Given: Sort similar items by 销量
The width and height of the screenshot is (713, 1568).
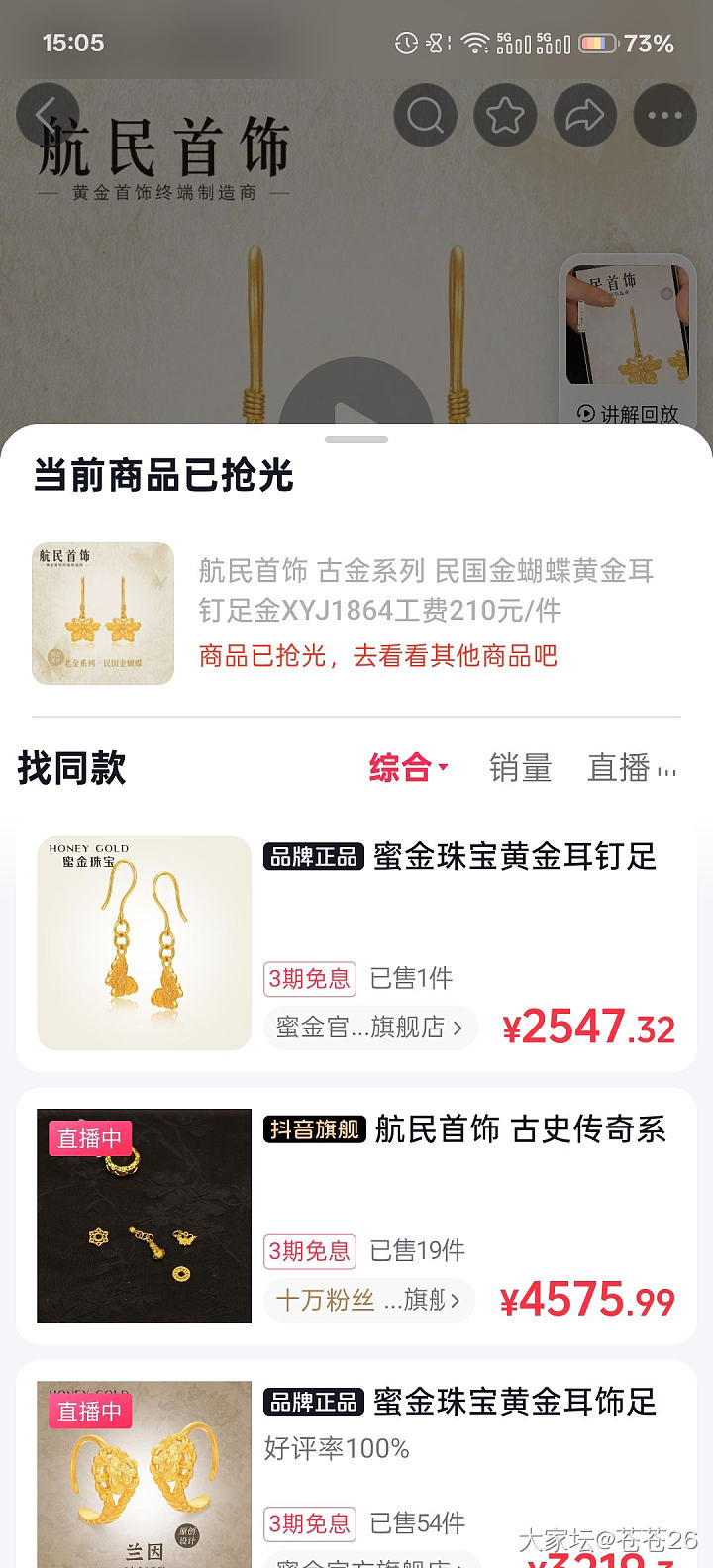Looking at the screenshot, I should tap(520, 768).
